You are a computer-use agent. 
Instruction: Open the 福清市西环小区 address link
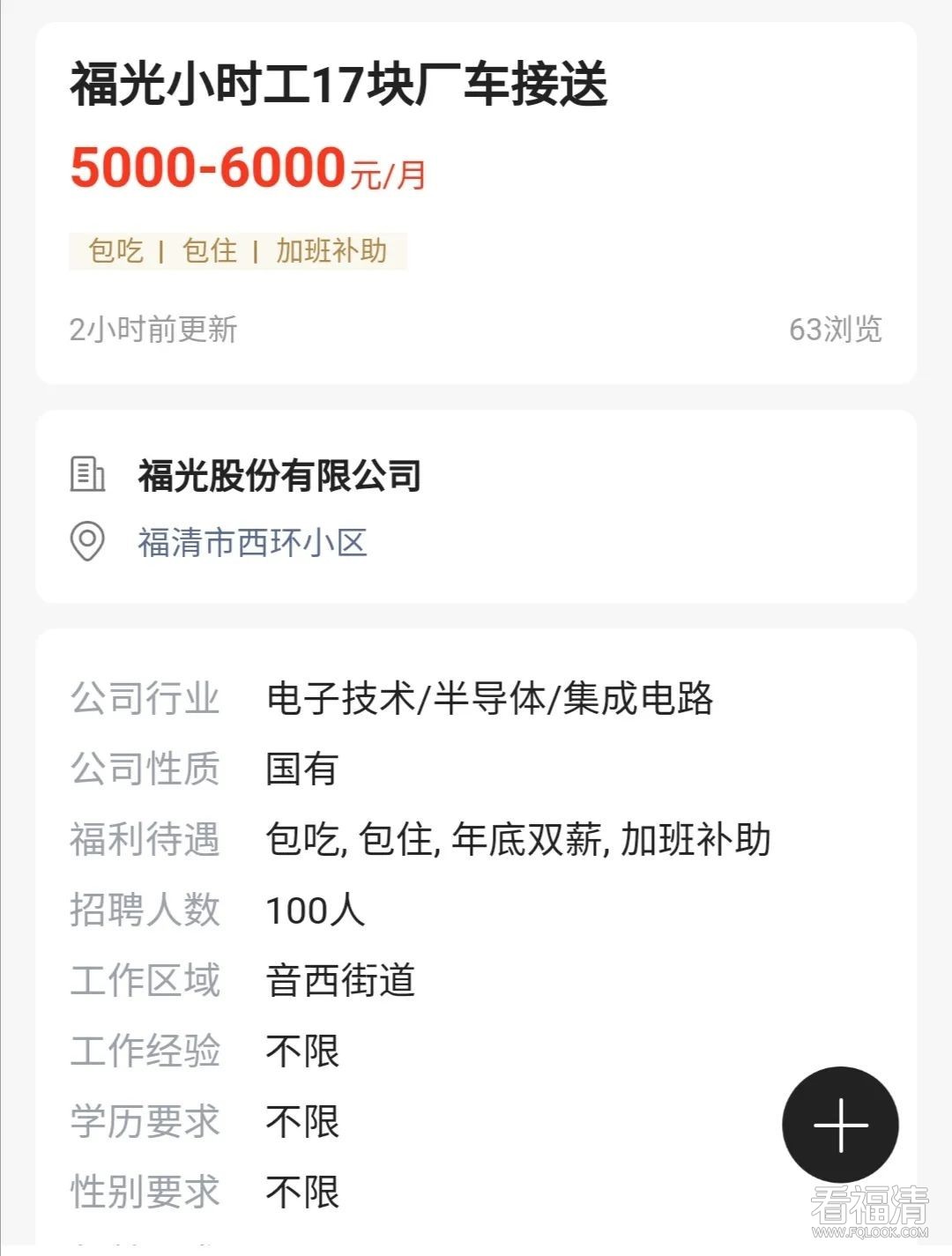tap(252, 542)
